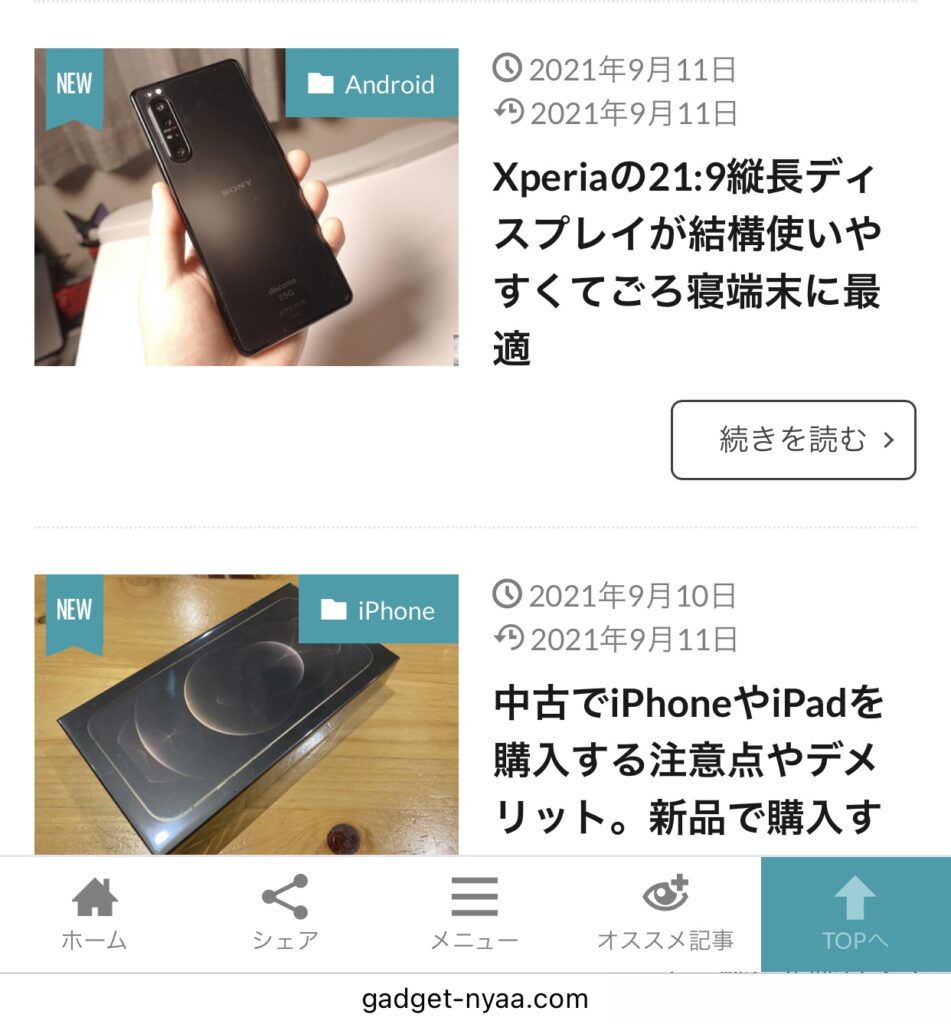
Task: Open the 中古でiPhoneやiPad article title
Action: (x=689, y=760)
